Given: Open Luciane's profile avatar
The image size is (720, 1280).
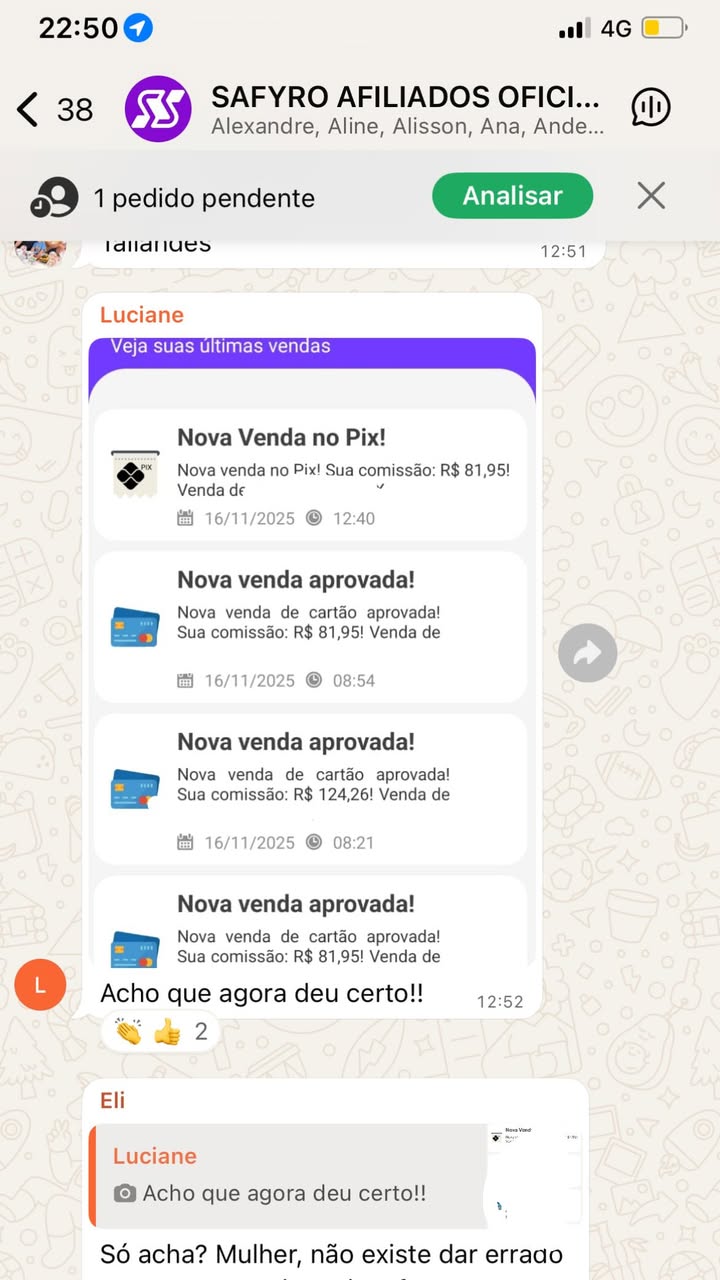Looking at the screenshot, I should click(x=40, y=985).
